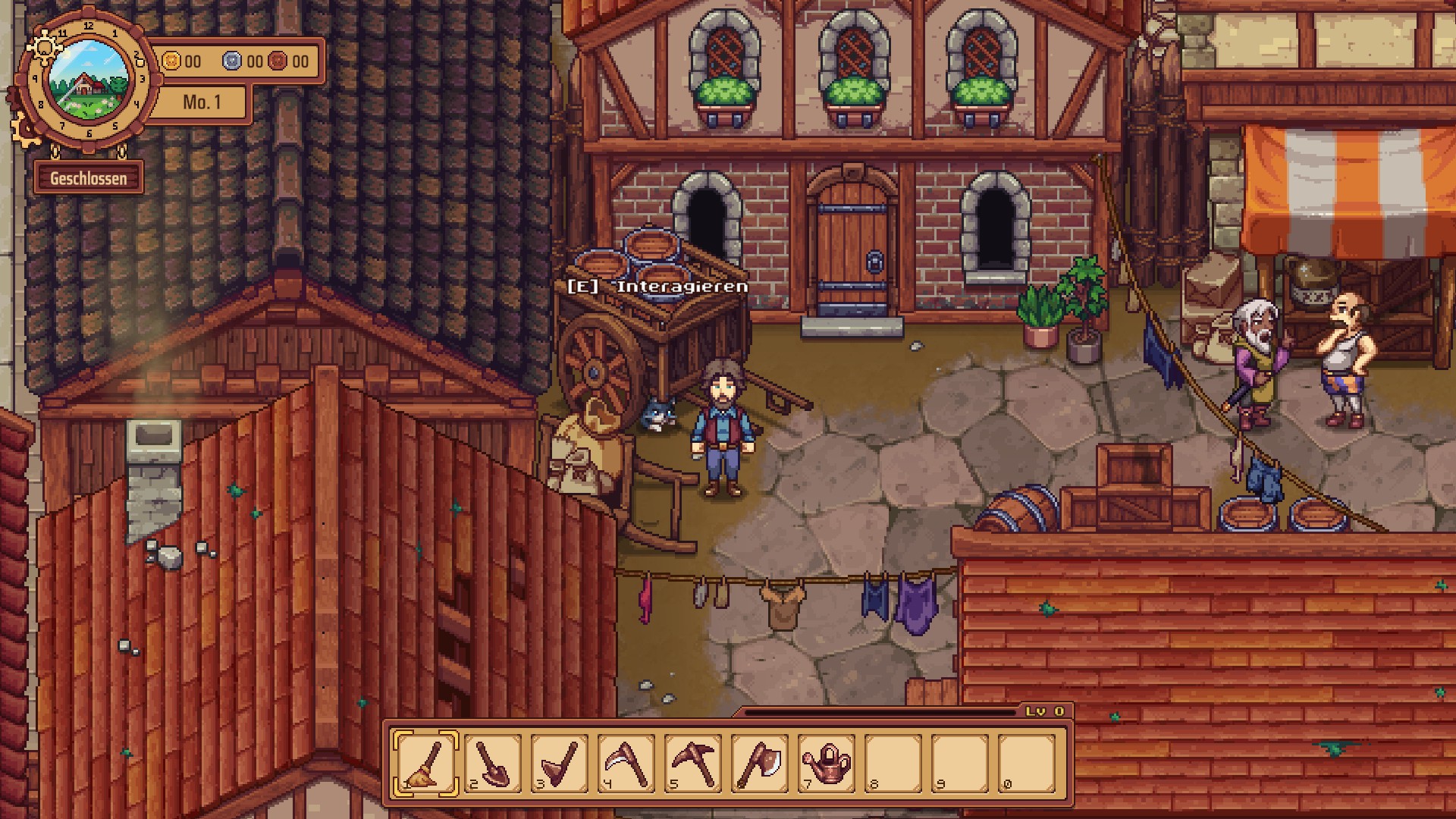Equip the shovel from slot 2
Viewport: 1456px width, 819px height.
pos(493,763)
